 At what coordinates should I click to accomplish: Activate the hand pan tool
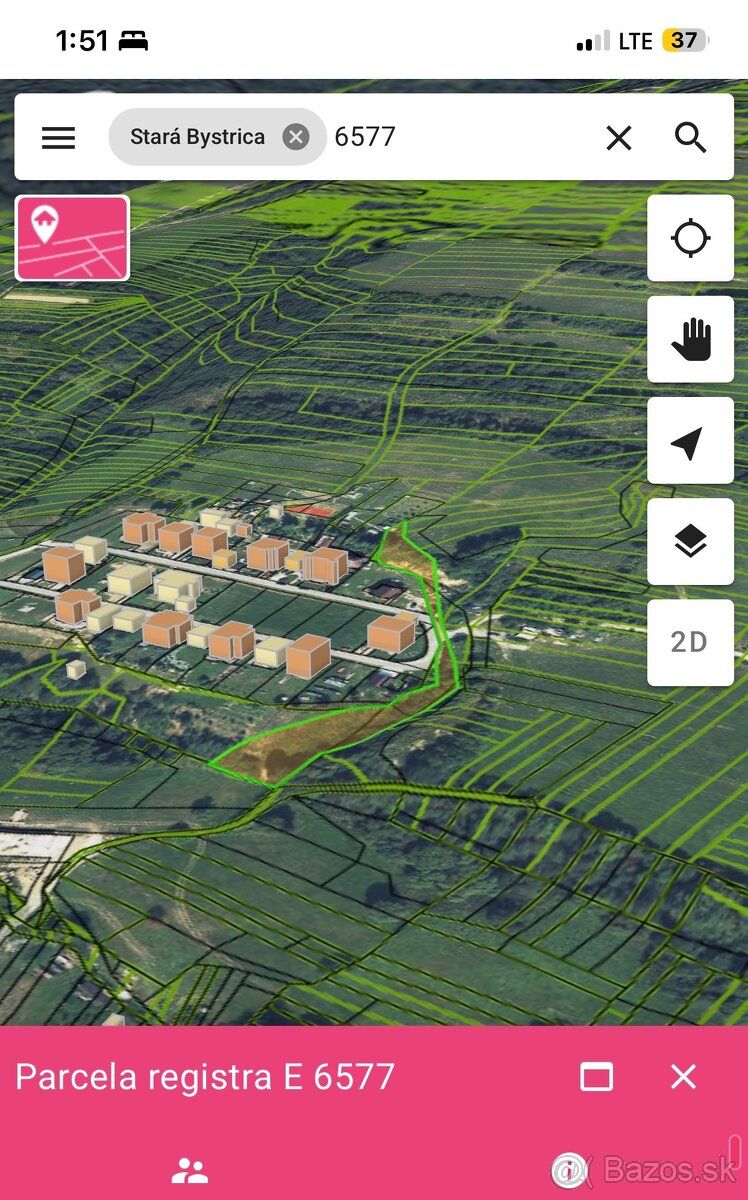point(690,339)
